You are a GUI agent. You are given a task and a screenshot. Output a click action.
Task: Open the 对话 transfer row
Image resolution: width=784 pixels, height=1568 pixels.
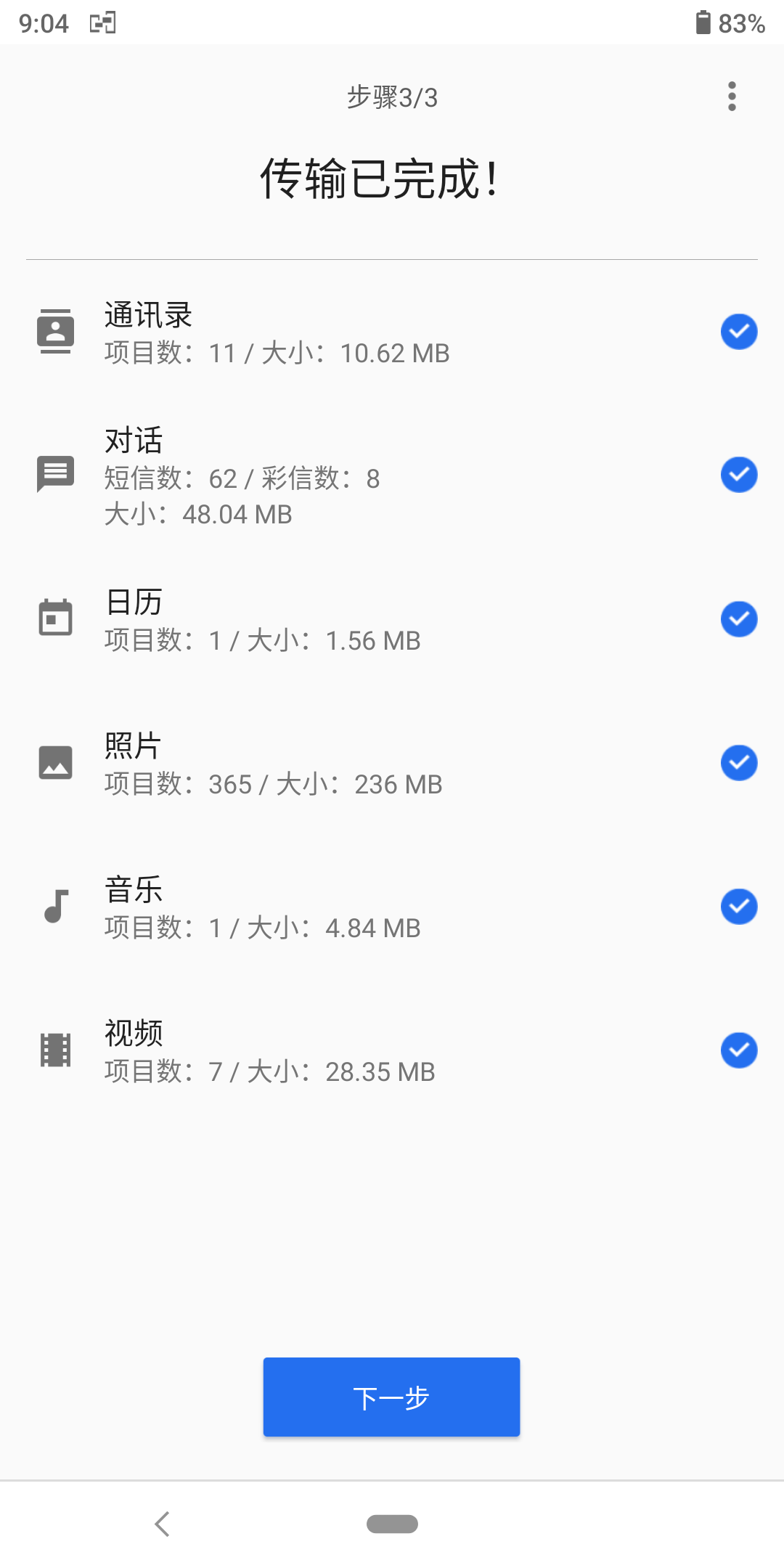pos(392,475)
